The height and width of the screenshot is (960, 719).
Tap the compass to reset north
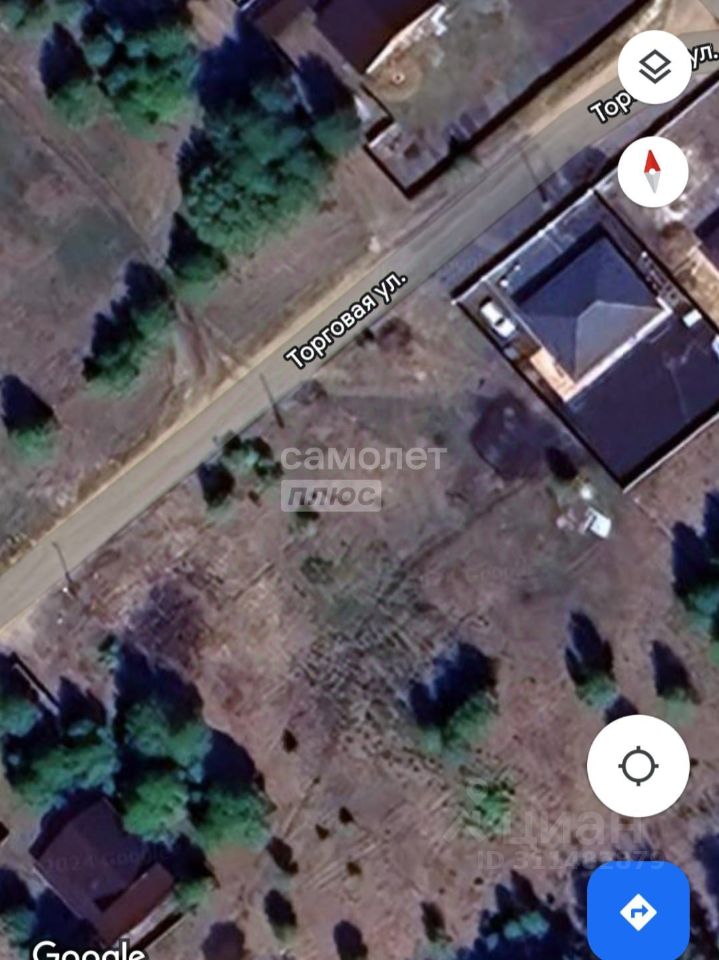(x=652, y=171)
